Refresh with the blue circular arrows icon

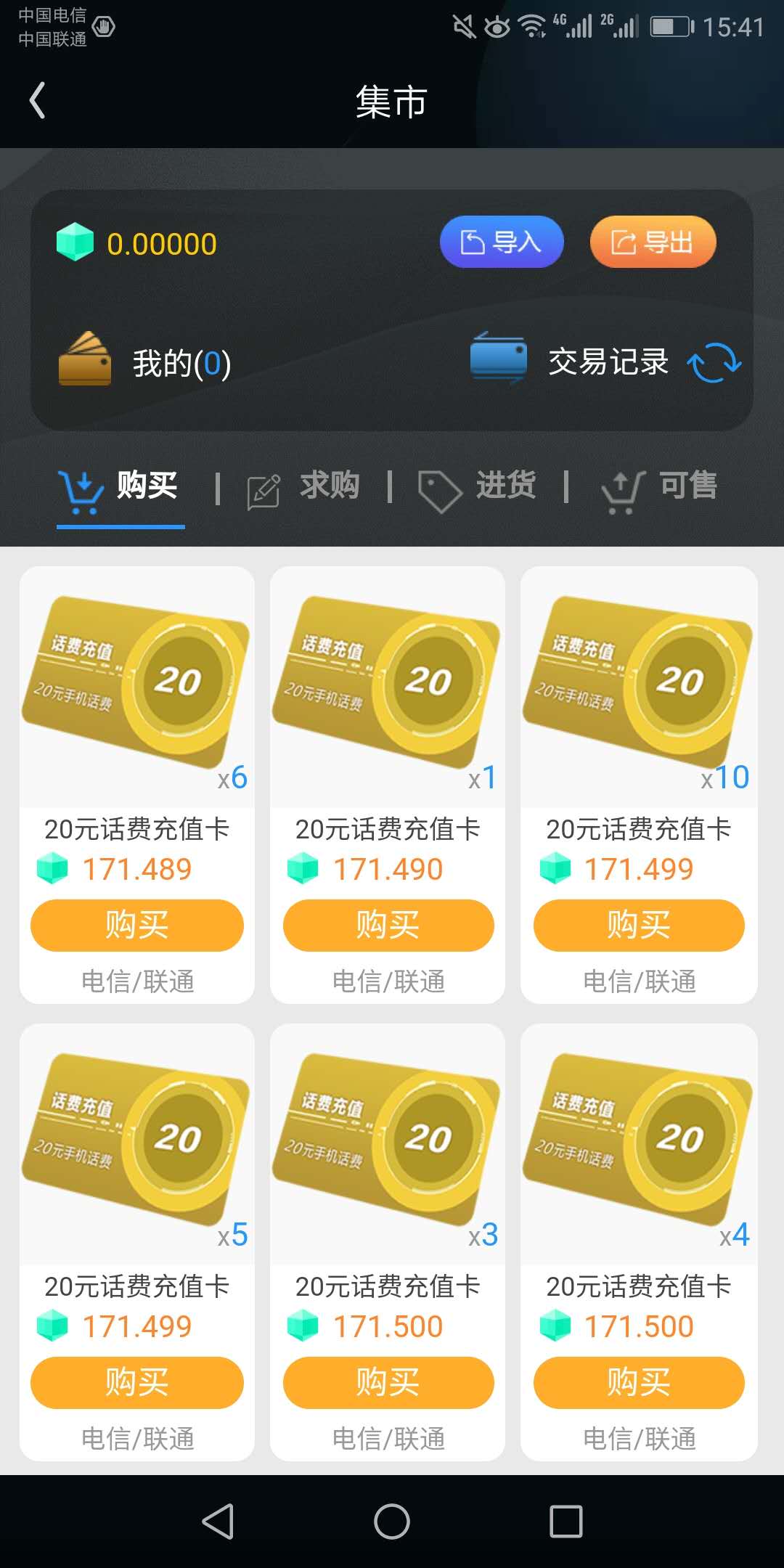pyautogui.click(x=714, y=362)
